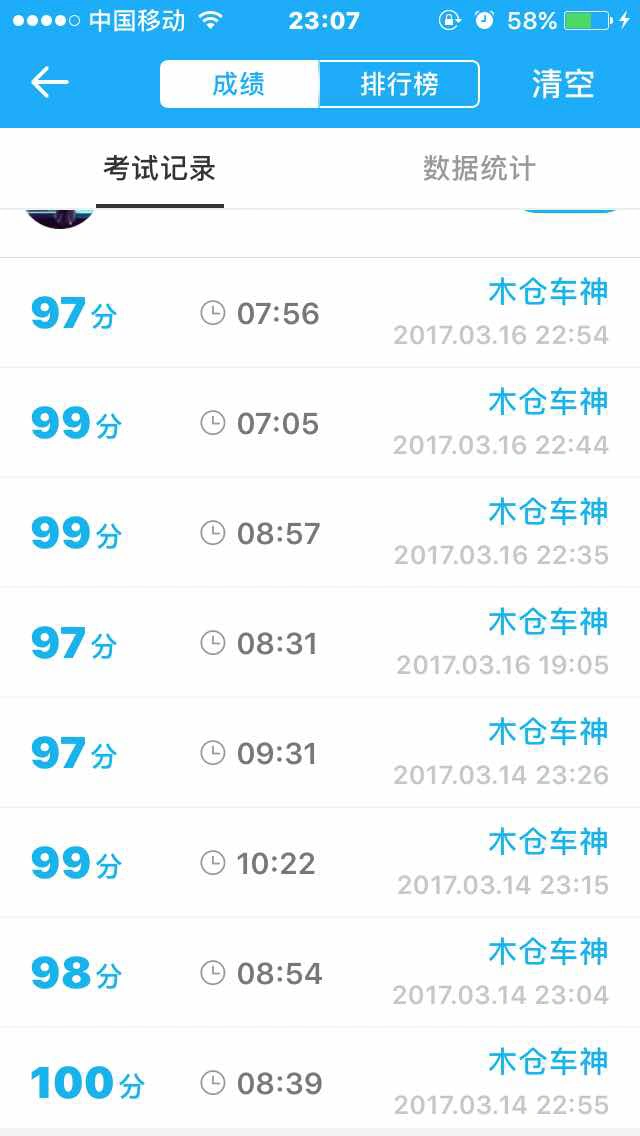Open the 98分 record from 23:04
The height and width of the screenshot is (1136, 640).
[x=320, y=972]
